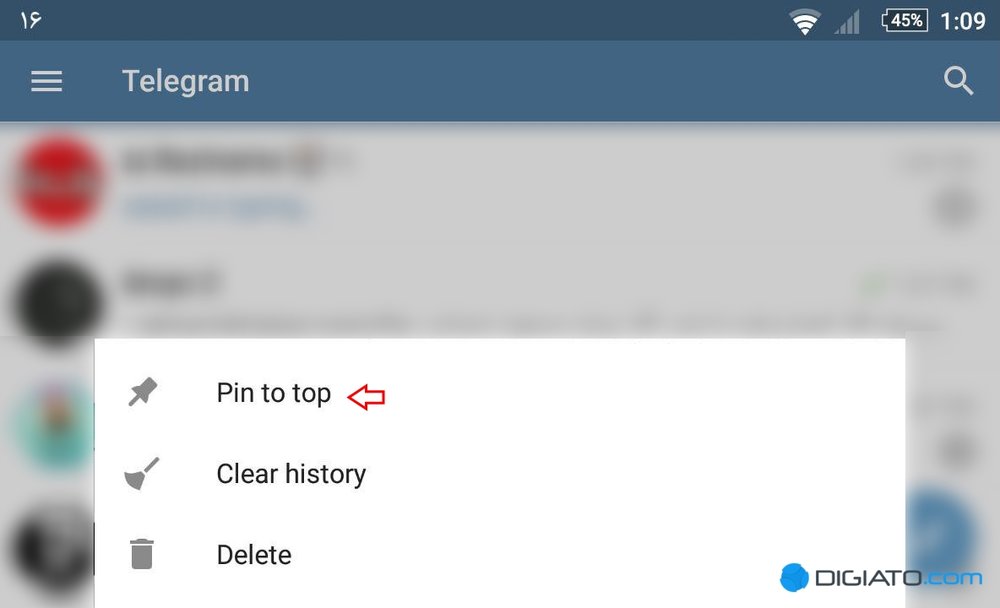
Task: Open the search icon in Telegram
Action: click(958, 82)
